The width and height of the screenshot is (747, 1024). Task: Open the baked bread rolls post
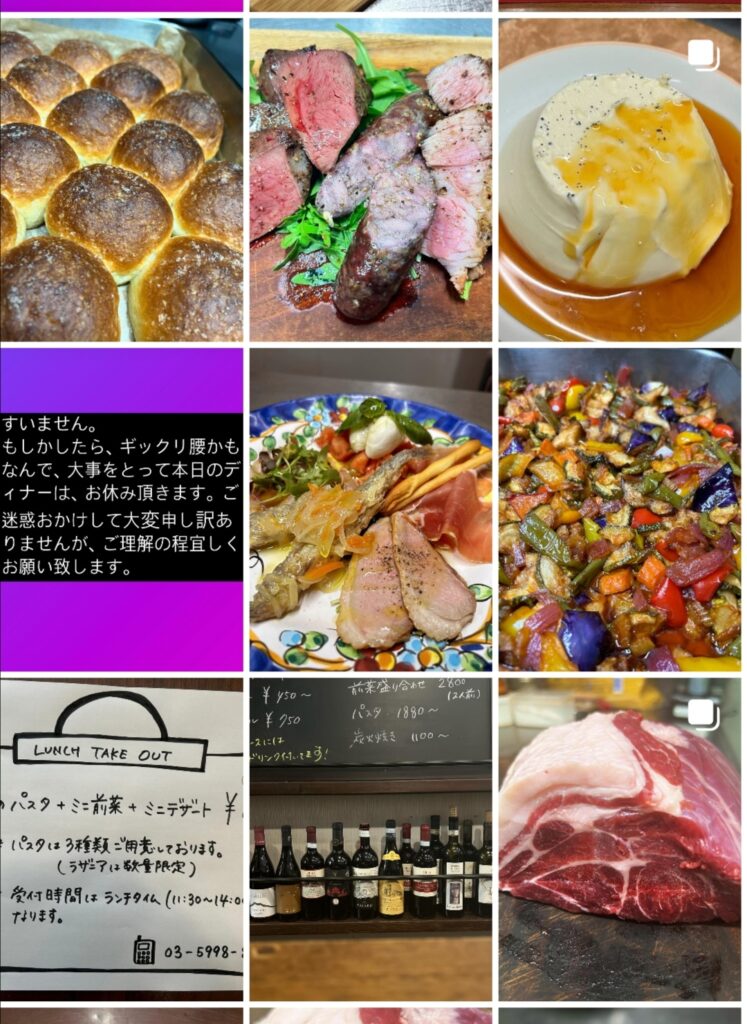(120, 180)
